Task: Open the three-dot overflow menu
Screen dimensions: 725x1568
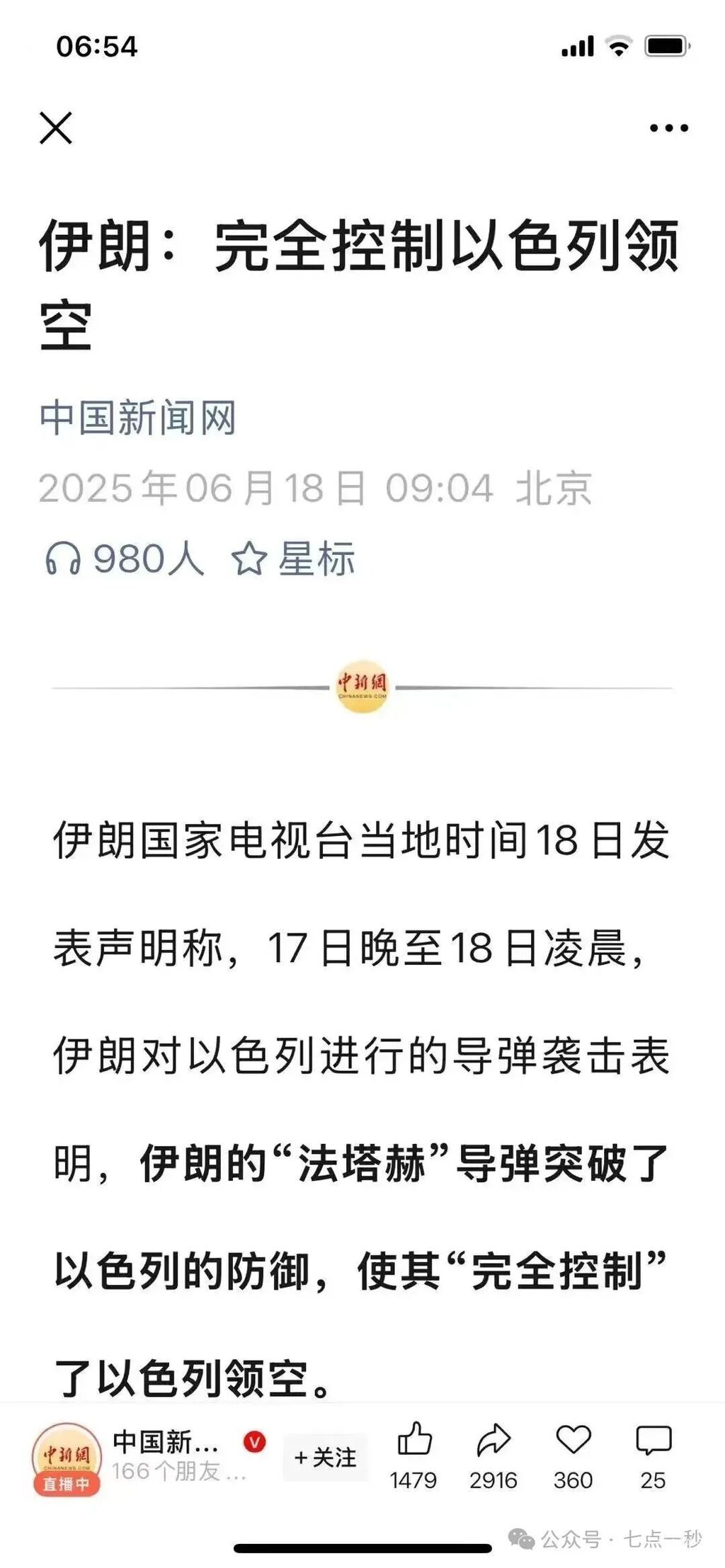Action: click(668, 128)
